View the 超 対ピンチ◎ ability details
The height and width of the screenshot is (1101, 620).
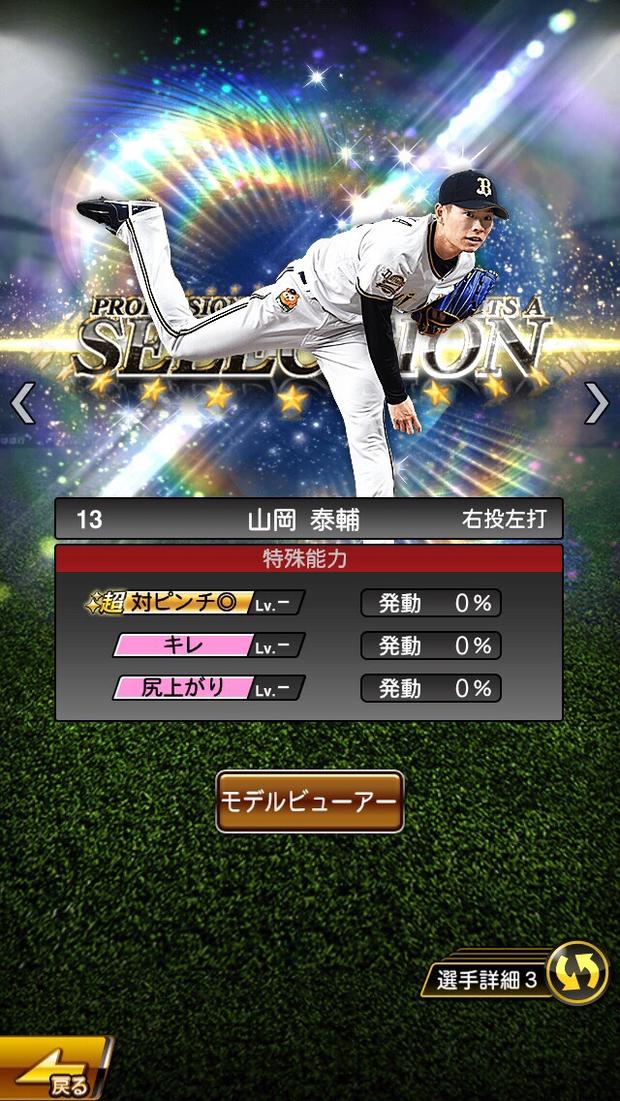pos(195,602)
